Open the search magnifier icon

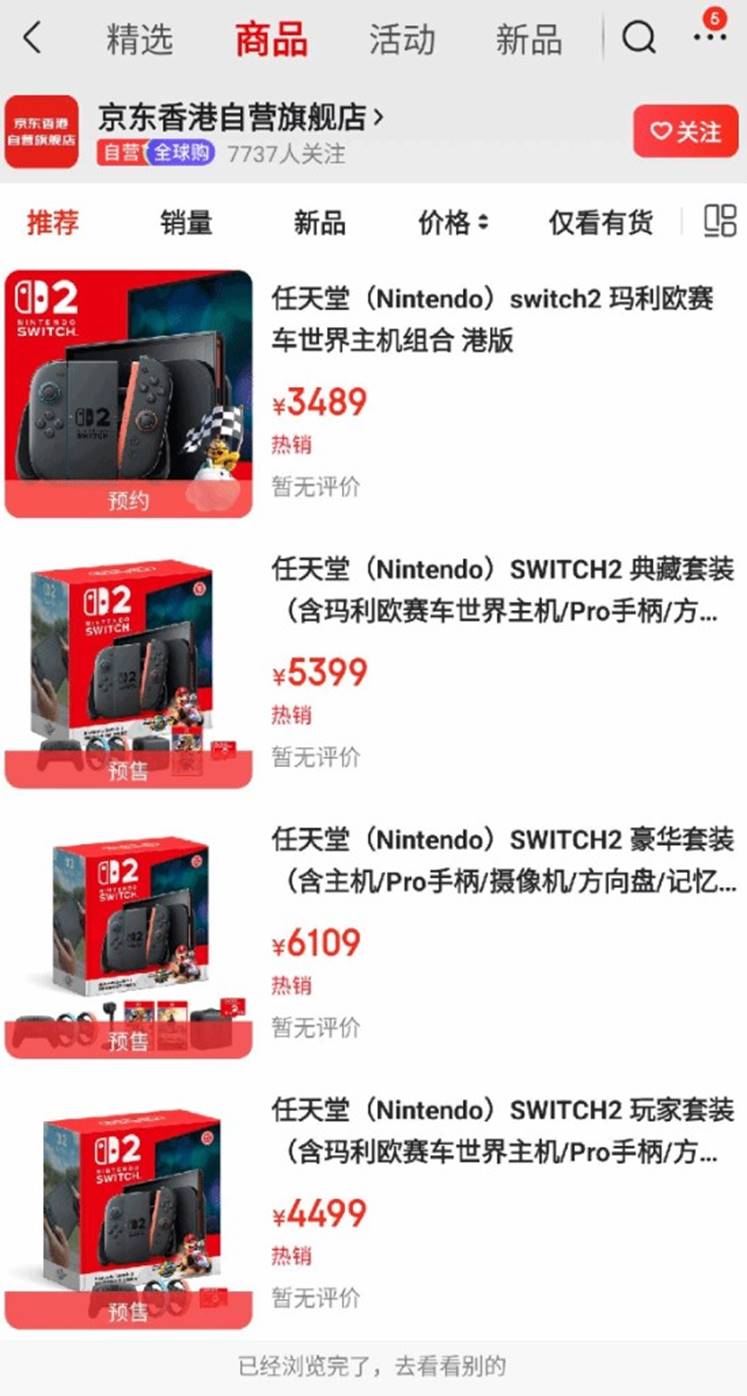click(639, 39)
